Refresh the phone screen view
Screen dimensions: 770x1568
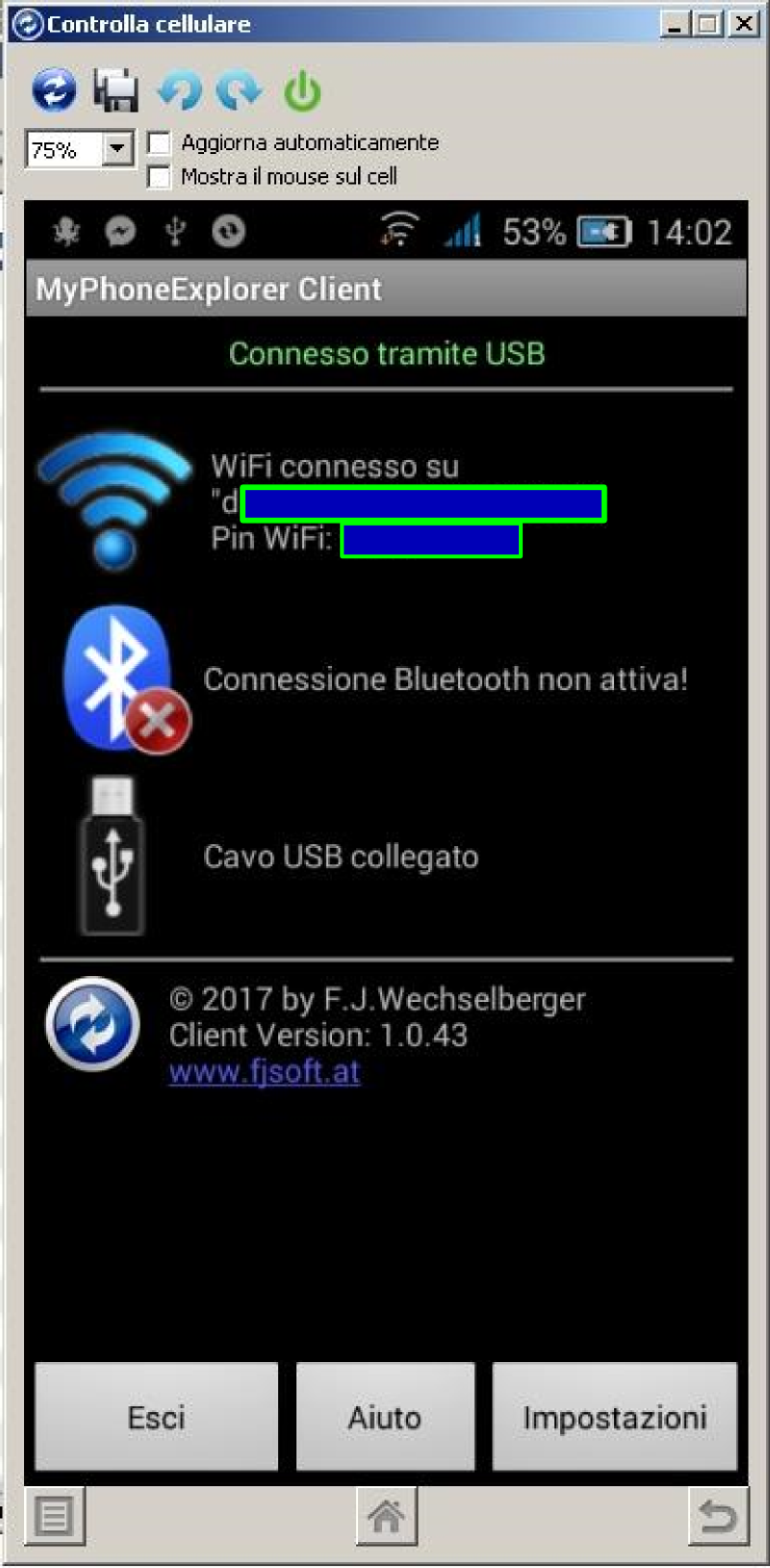[54, 90]
